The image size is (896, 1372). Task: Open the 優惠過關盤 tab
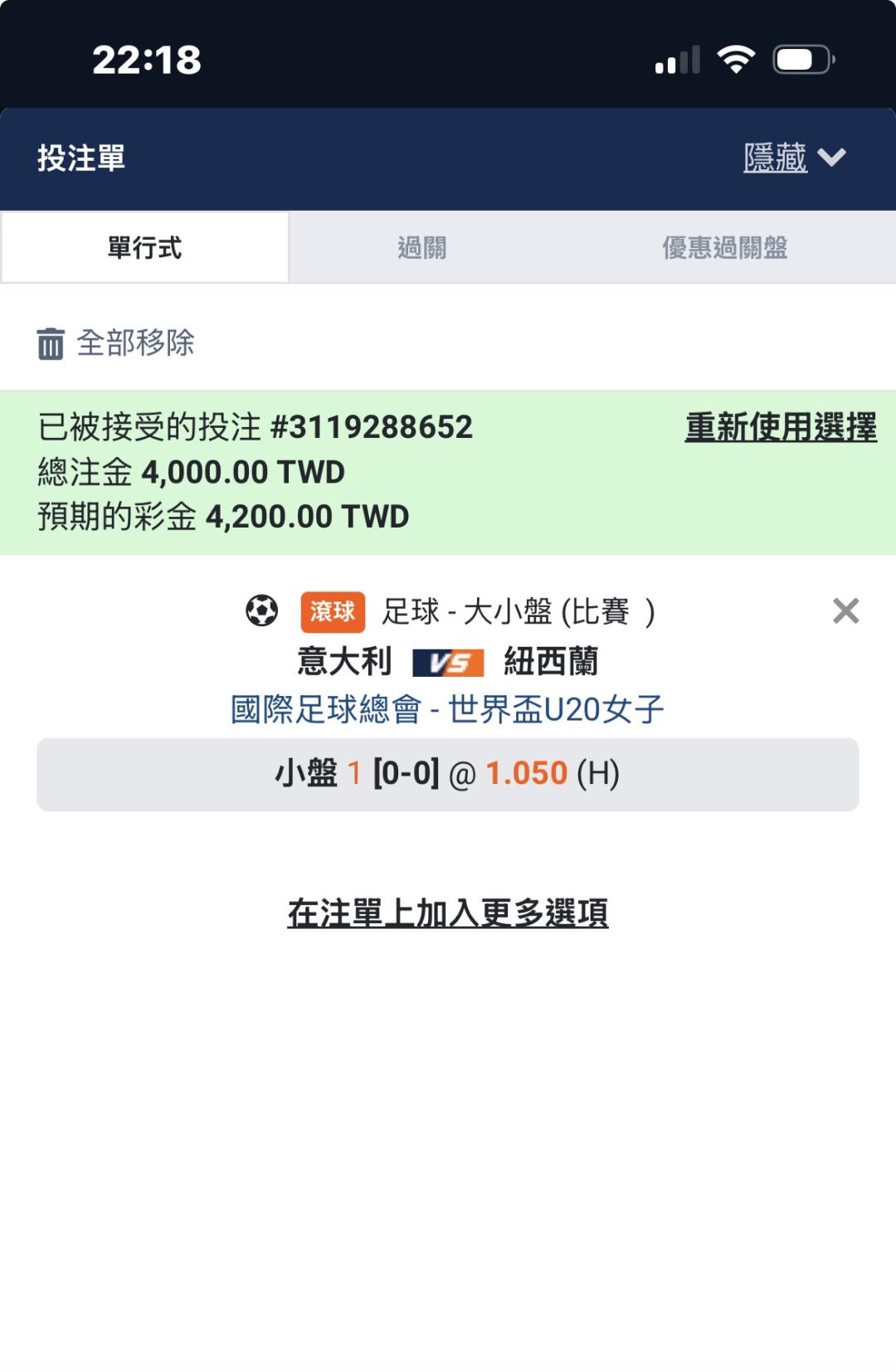[724, 247]
